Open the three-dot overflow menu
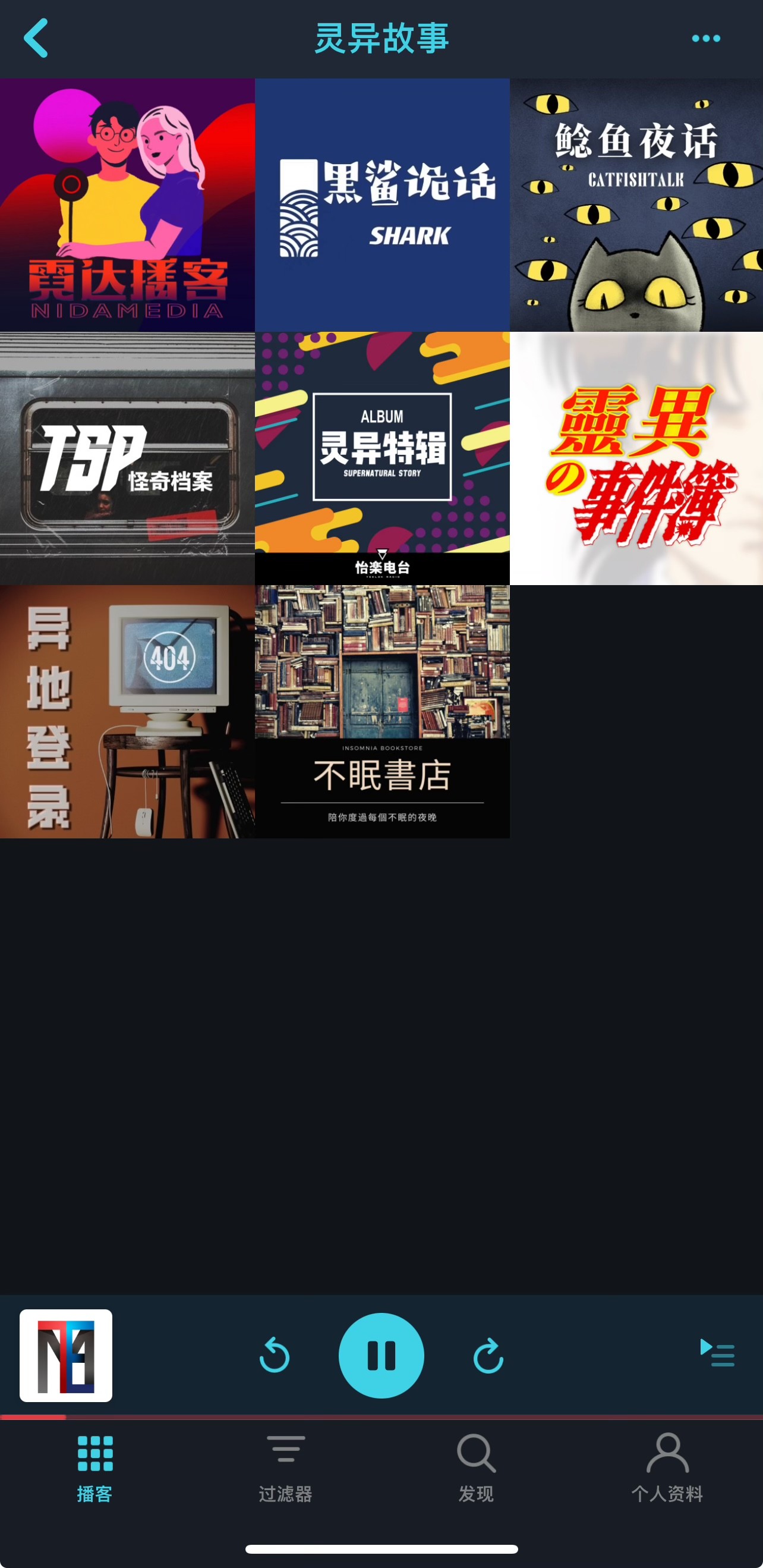Viewport: 763px width, 1568px height. [706, 38]
